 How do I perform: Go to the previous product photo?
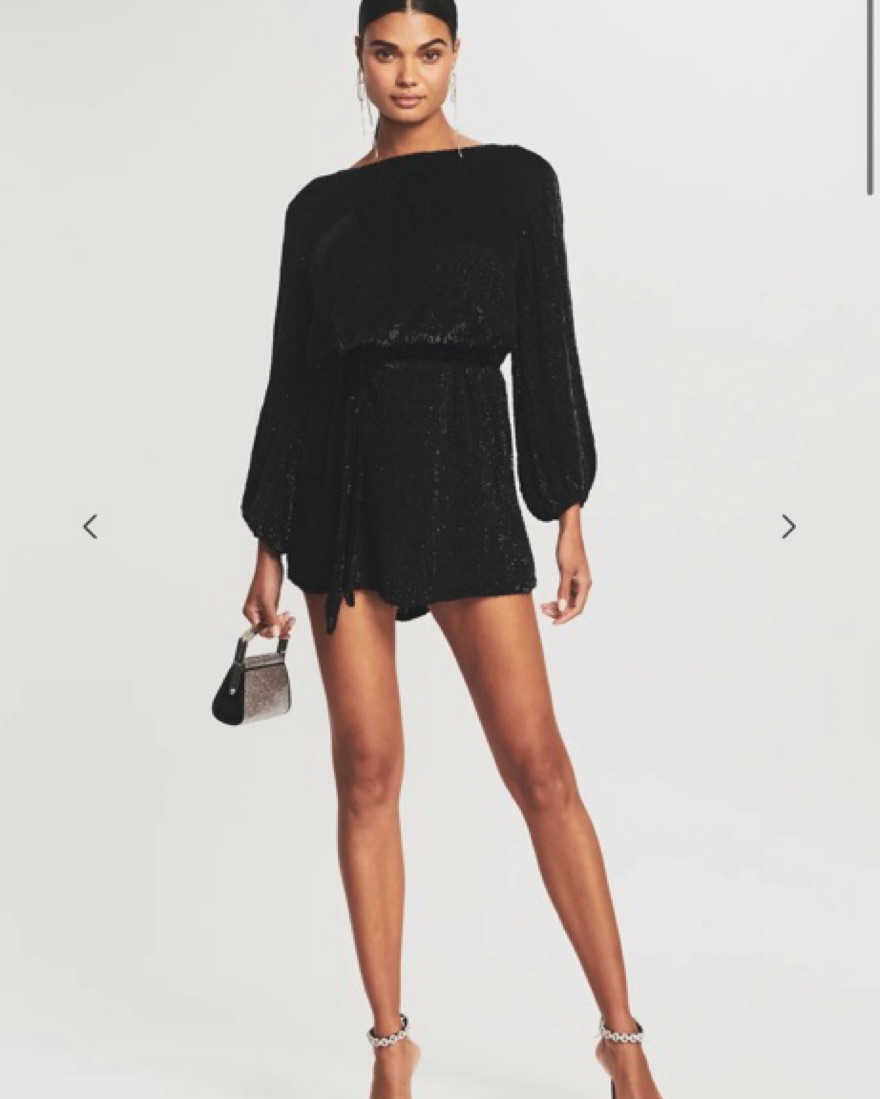(90, 526)
